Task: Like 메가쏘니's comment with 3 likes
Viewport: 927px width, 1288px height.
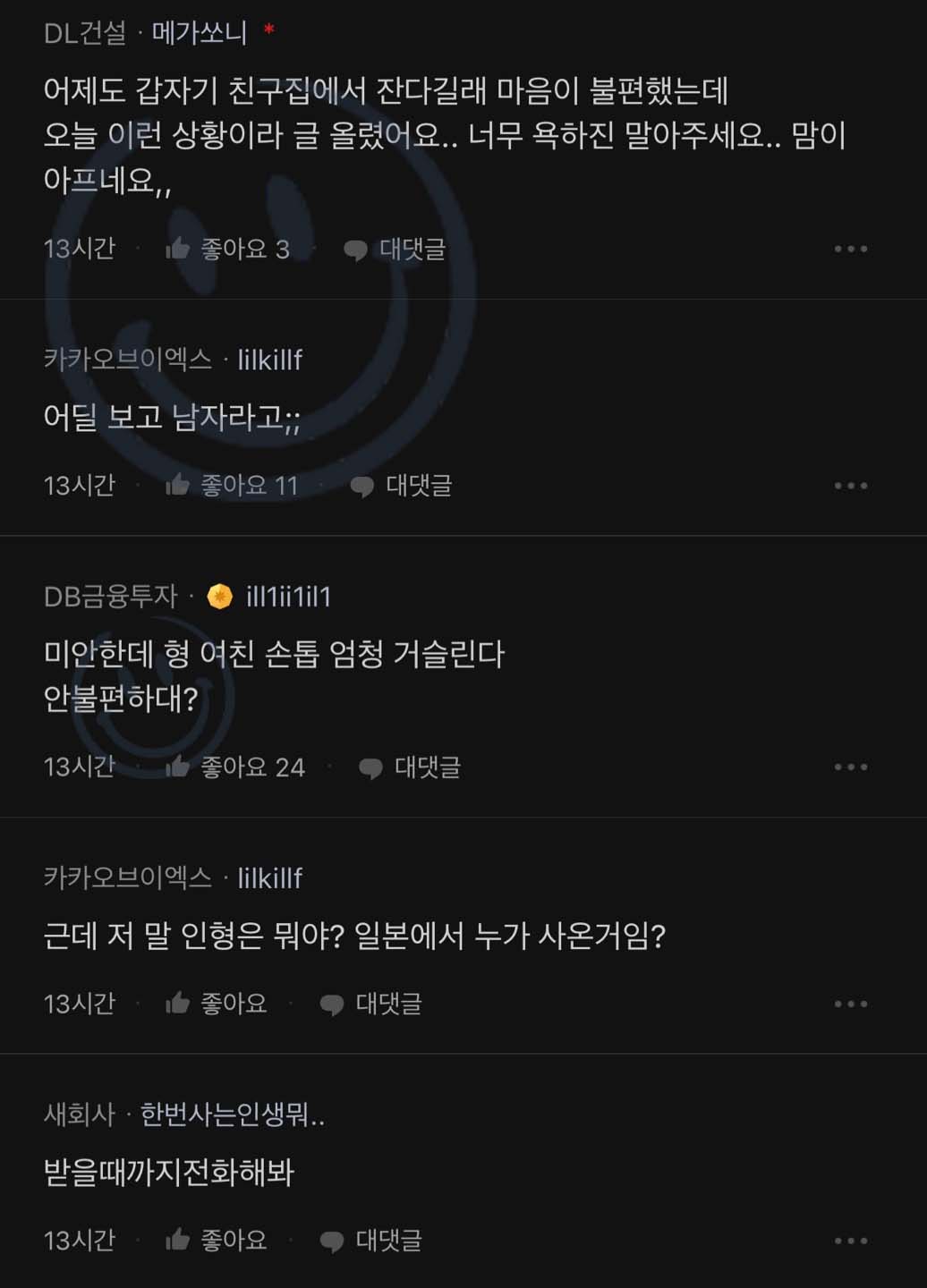Action: tap(227, 249)
